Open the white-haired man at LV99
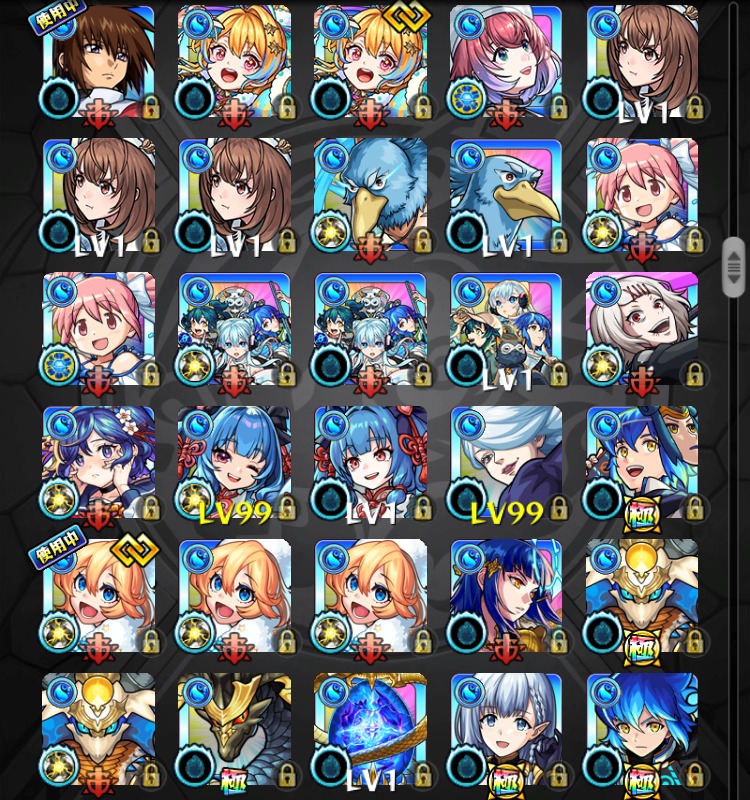This screenshot has height=800, width=750. 506,462
